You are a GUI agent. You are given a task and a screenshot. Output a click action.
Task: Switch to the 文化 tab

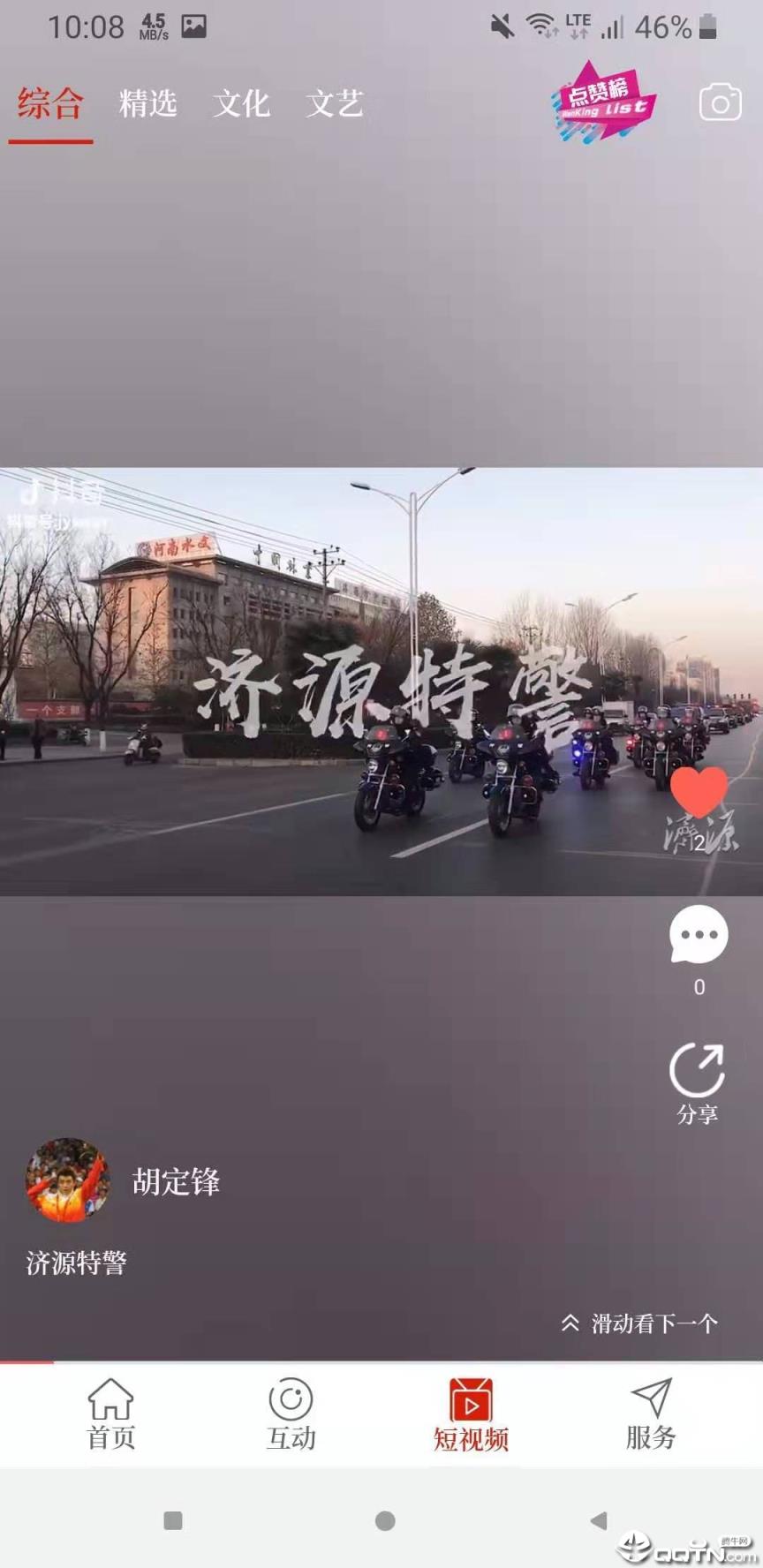(x=241, y=102)
